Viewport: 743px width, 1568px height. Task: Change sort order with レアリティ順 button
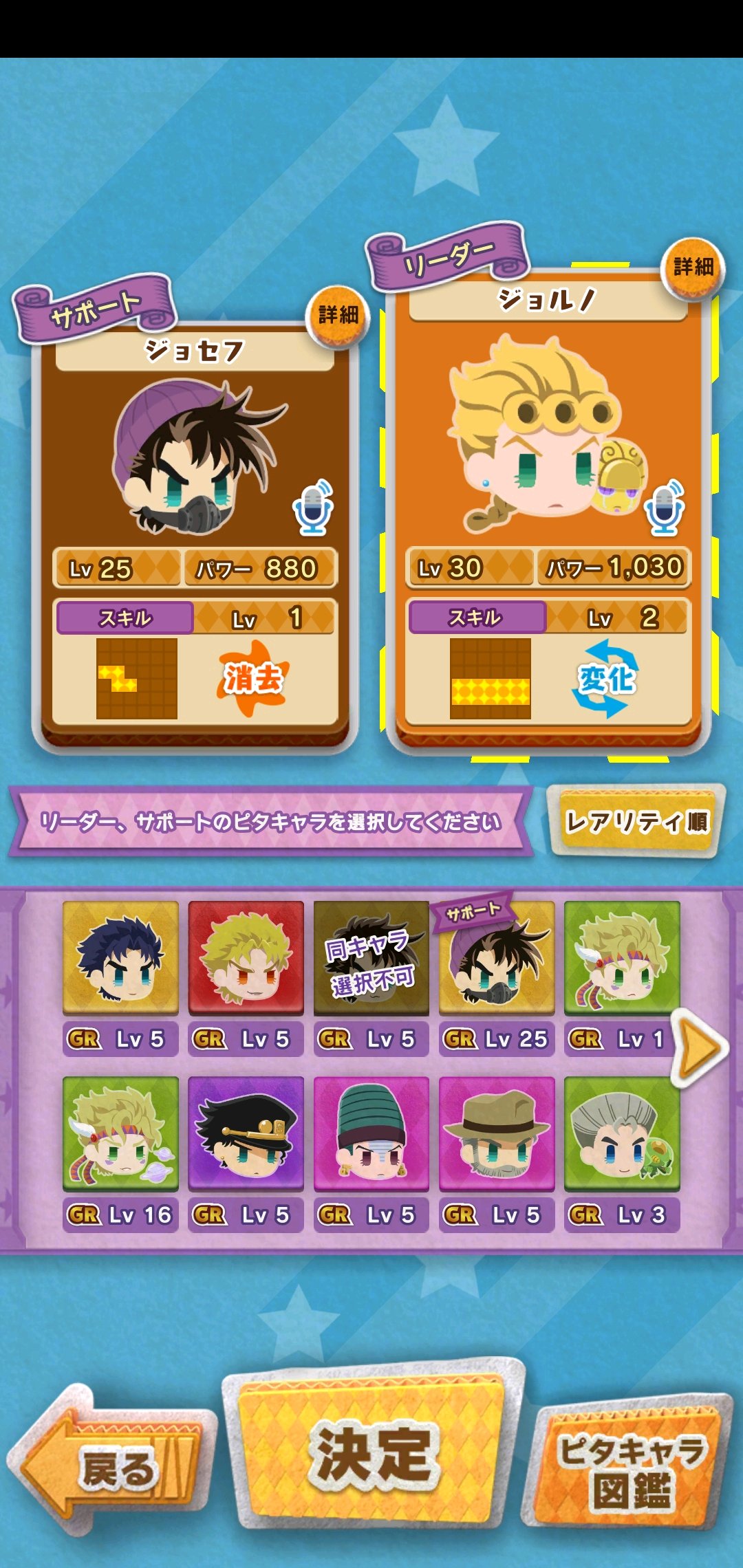click(636, 821)
